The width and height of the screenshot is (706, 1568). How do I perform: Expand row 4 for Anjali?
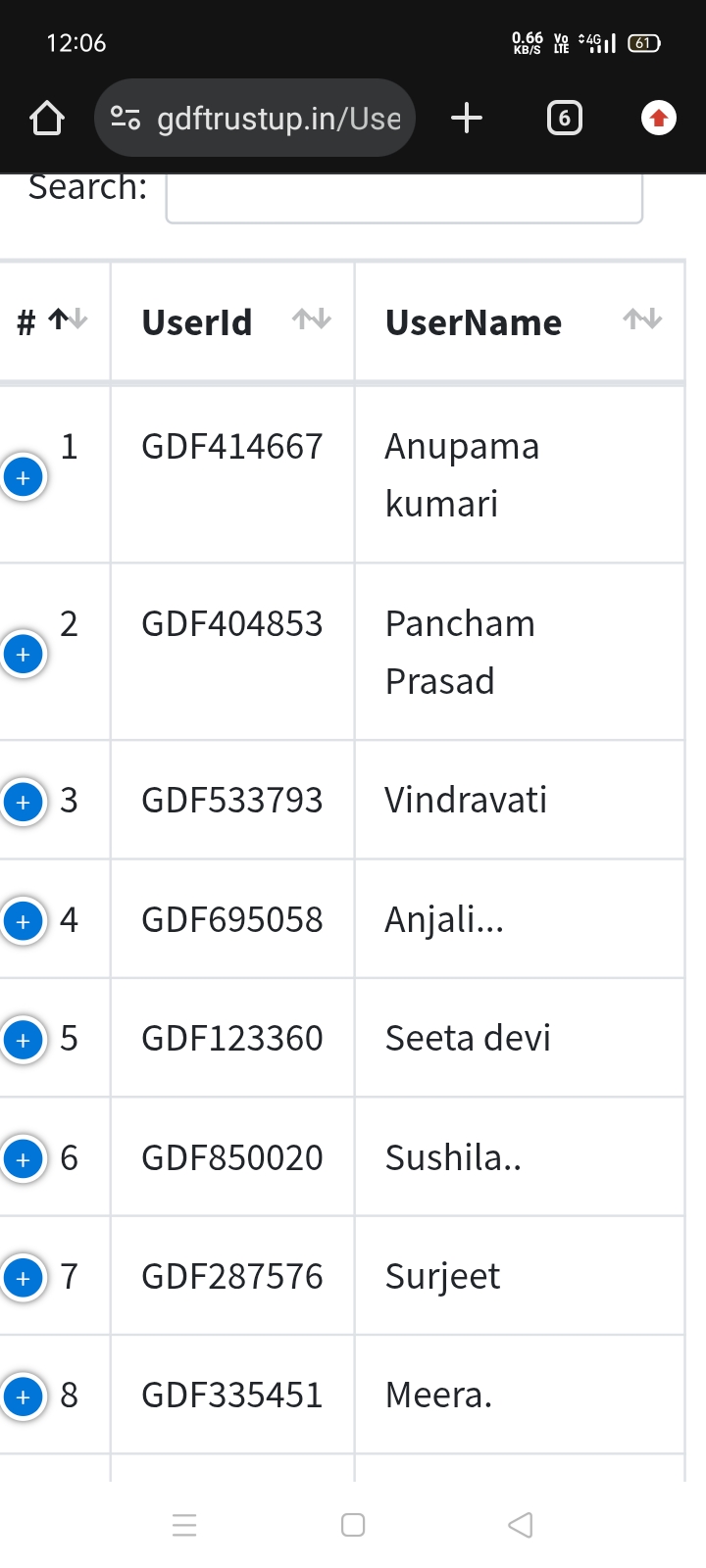click(24, 921)
